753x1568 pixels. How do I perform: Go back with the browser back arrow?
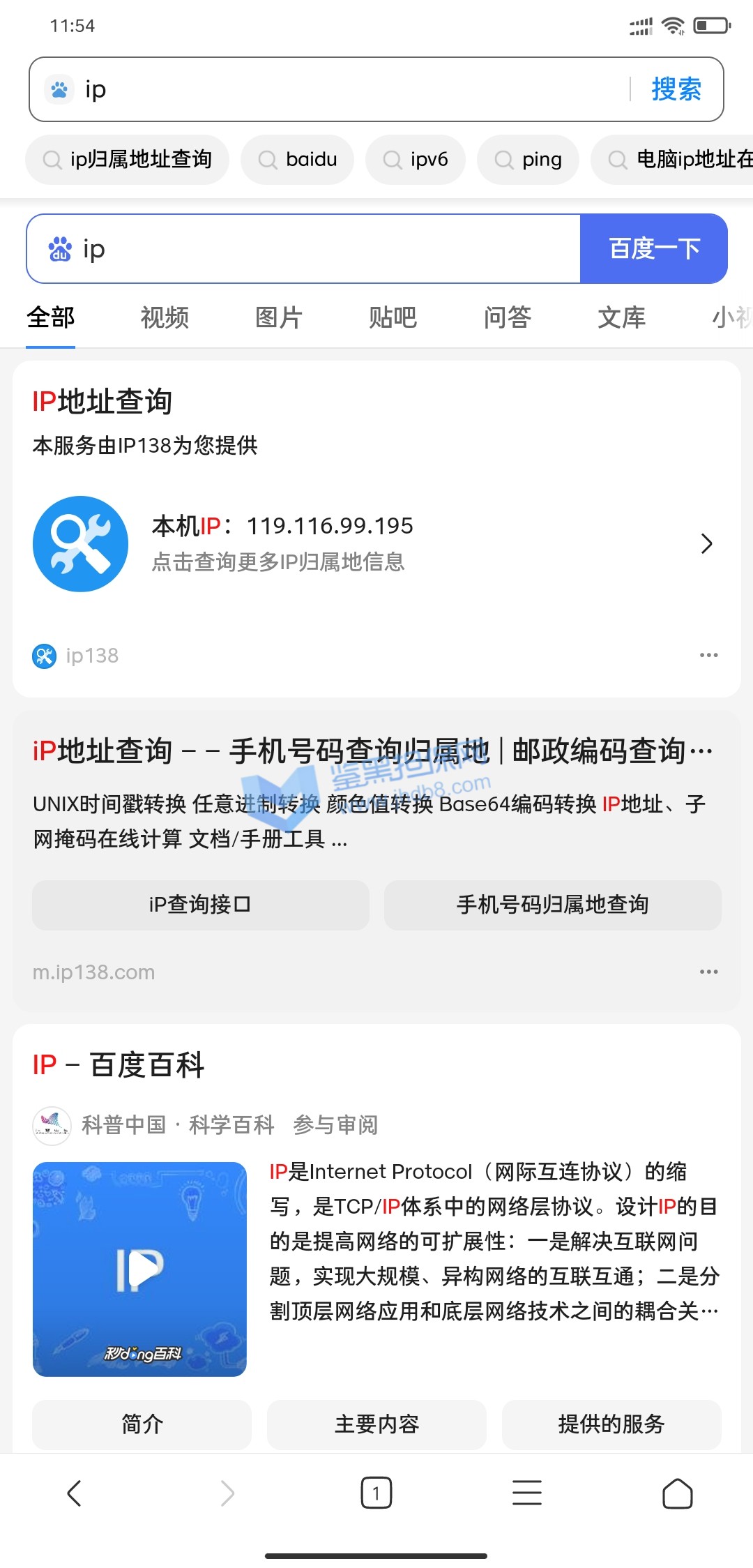pos(75,1493)
